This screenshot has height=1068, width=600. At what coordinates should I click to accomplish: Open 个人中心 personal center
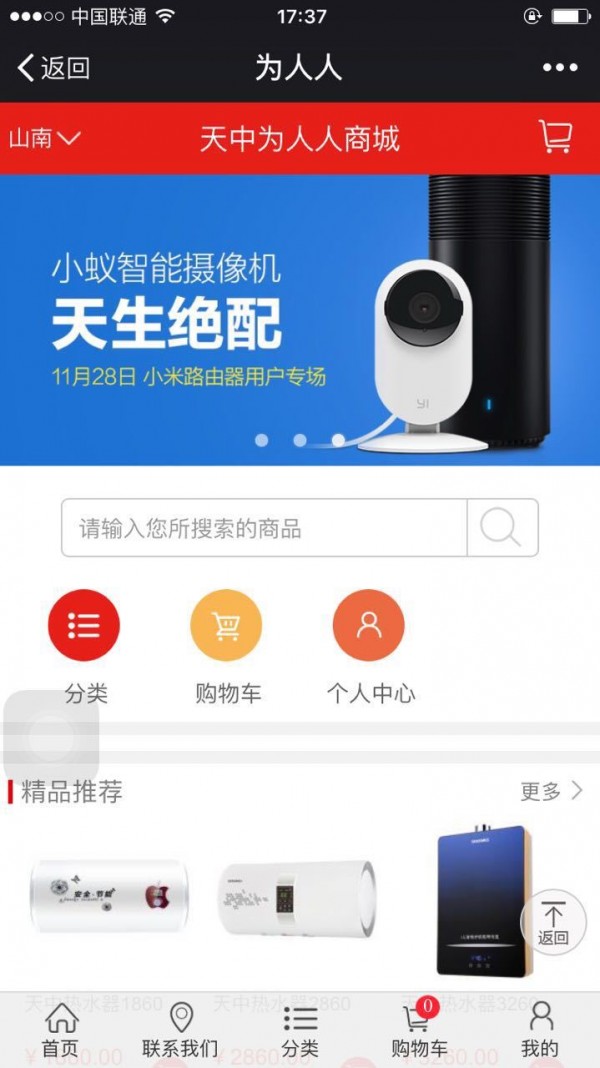(x=369, y=627)
